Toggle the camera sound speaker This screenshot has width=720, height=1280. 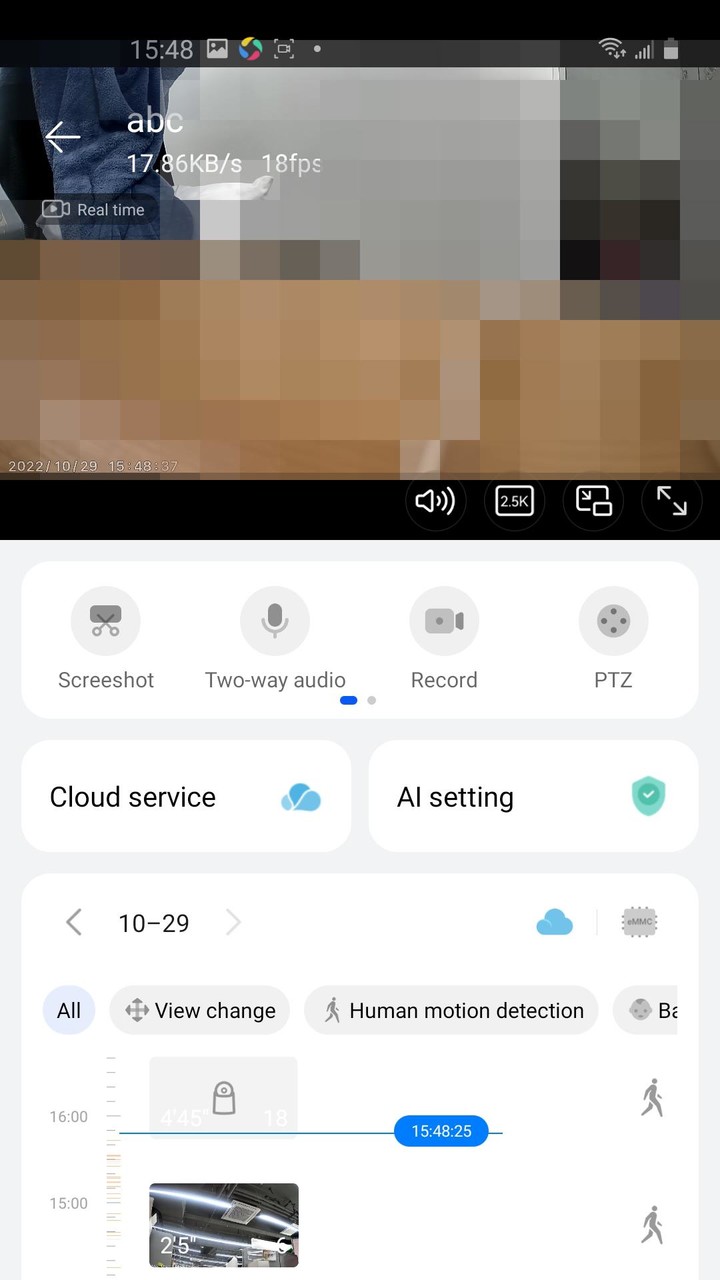tap(435, 501)
